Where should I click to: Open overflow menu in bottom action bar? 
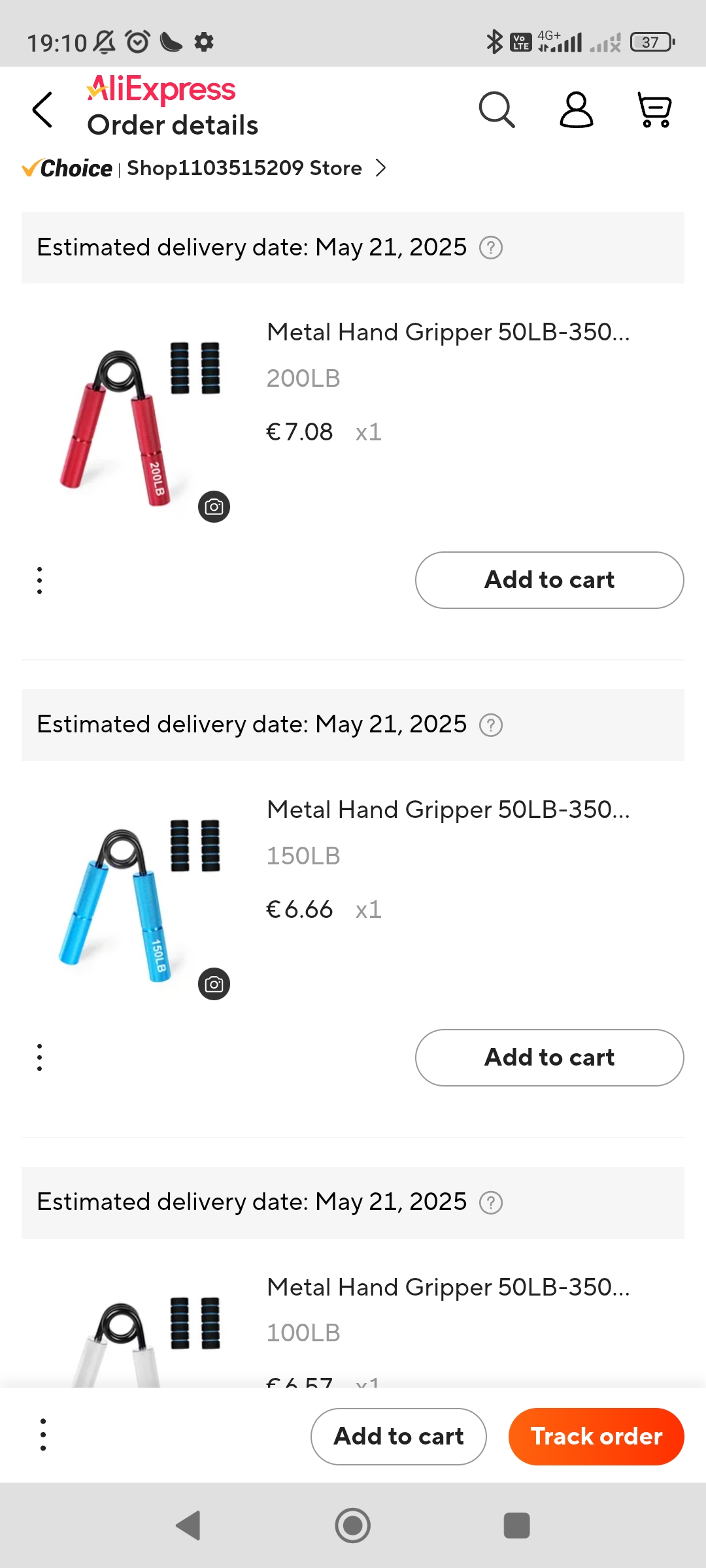(x=43, y=1435)
